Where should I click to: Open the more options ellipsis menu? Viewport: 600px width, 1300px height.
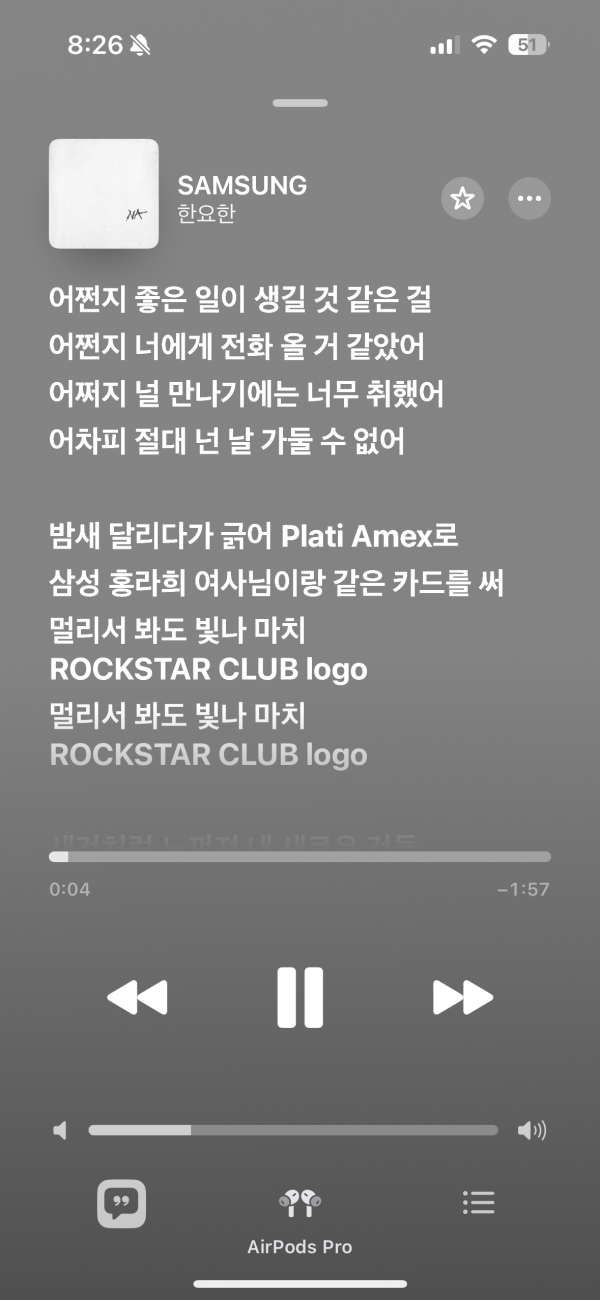pyautogui.click(x=530, y=198)
